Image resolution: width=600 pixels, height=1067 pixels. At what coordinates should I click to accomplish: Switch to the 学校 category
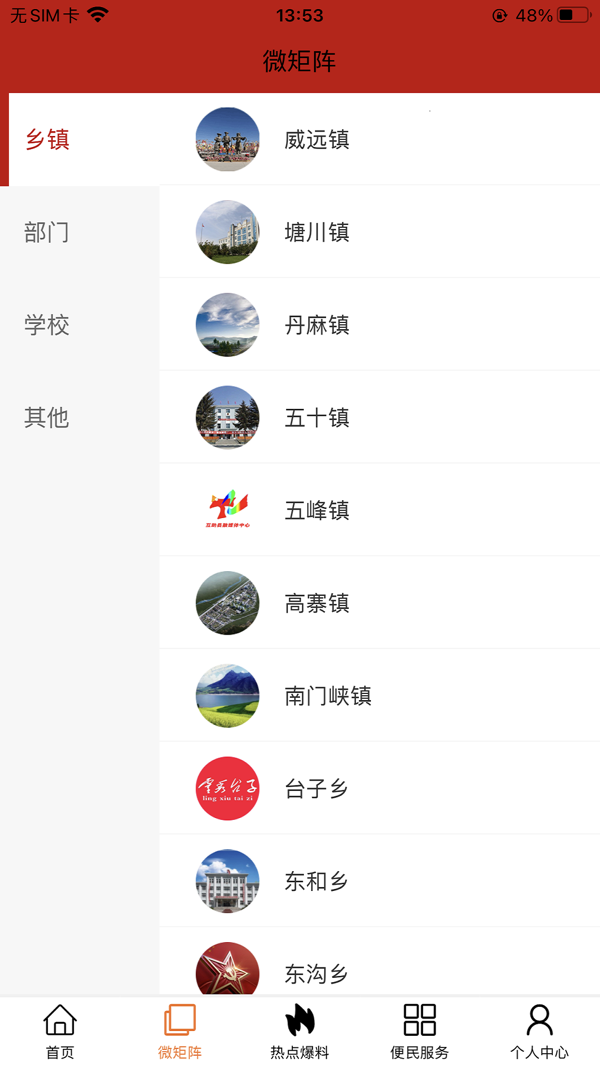[x=47, y=325]
